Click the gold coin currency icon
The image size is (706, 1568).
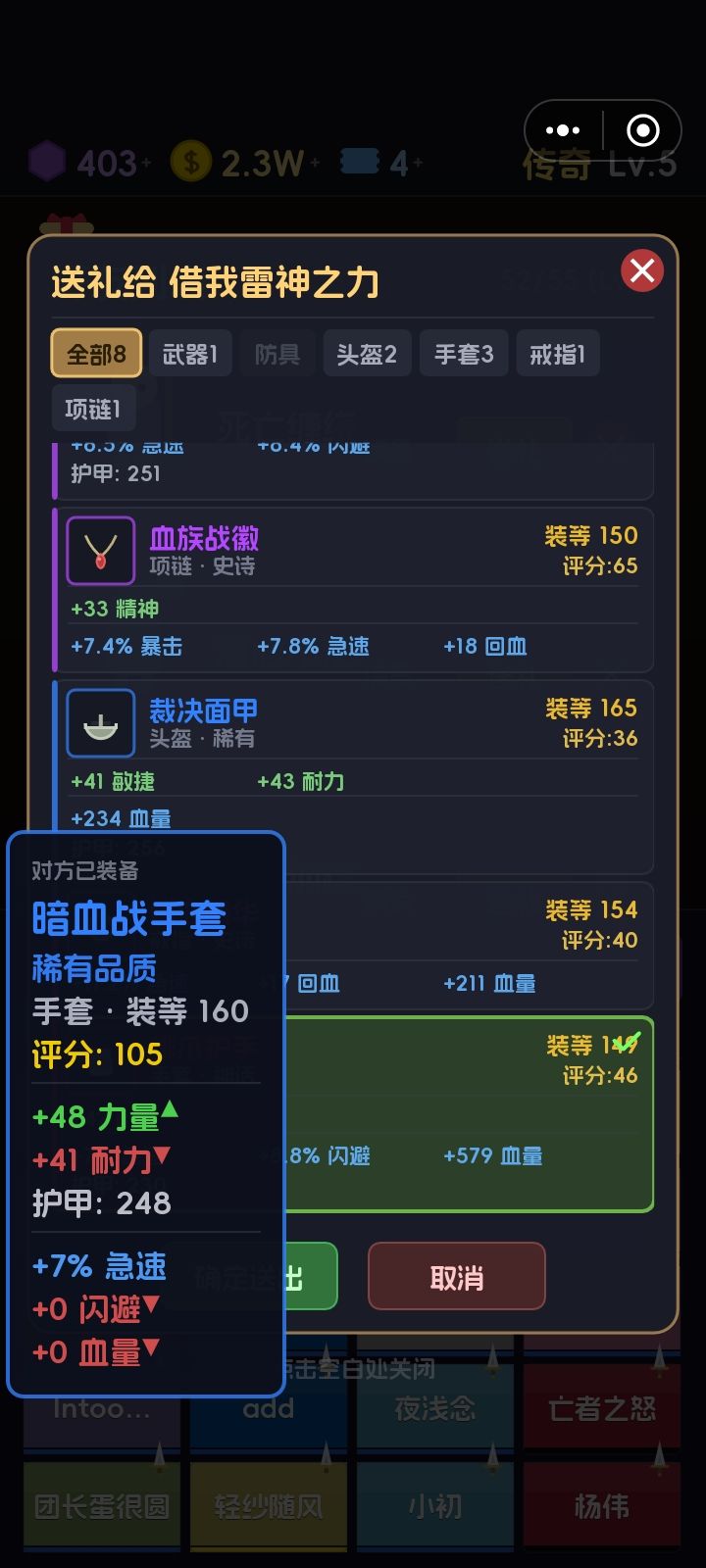191,160
